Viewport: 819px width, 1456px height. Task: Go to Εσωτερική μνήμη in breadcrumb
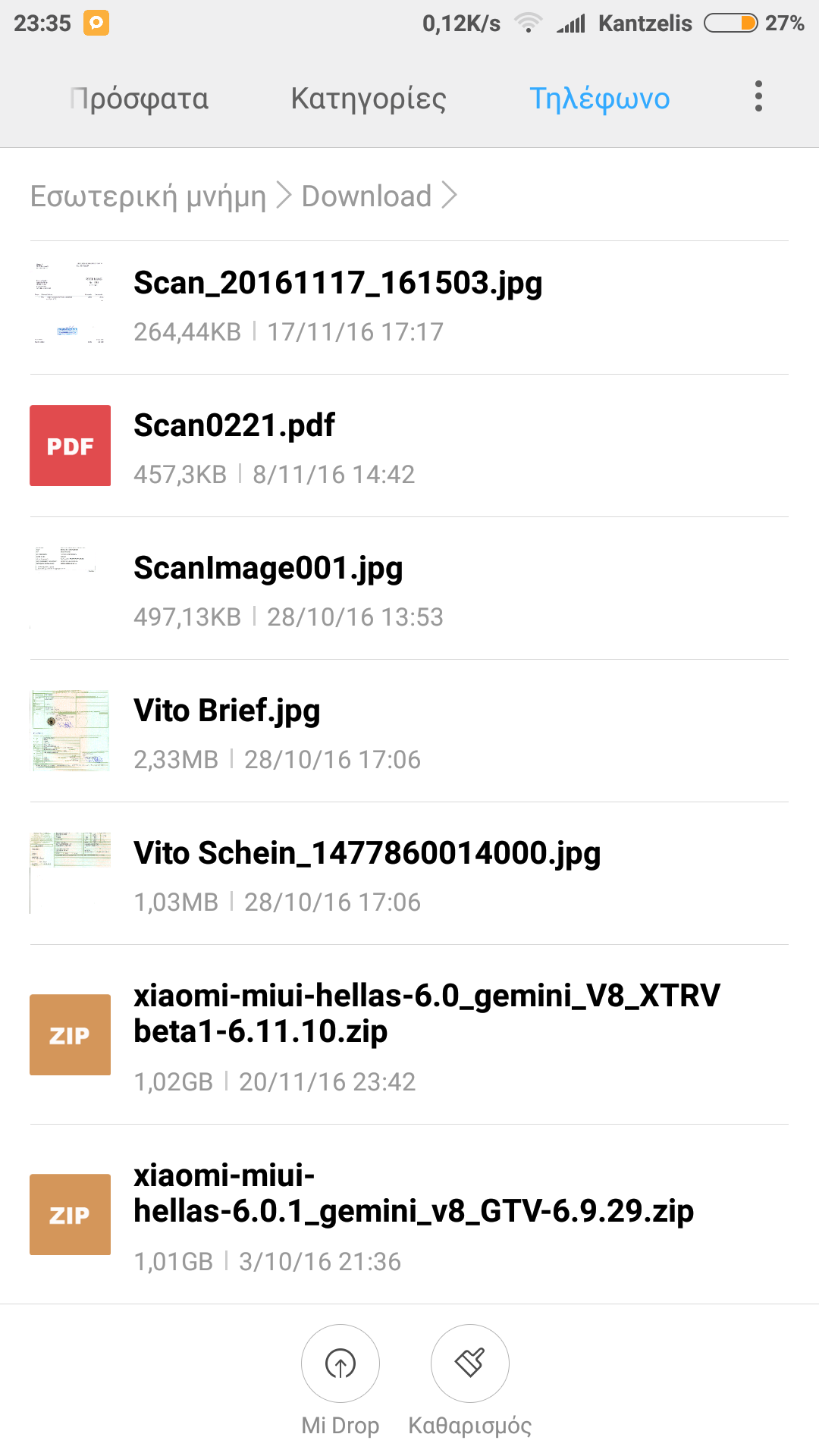click(x=149, y=196)
